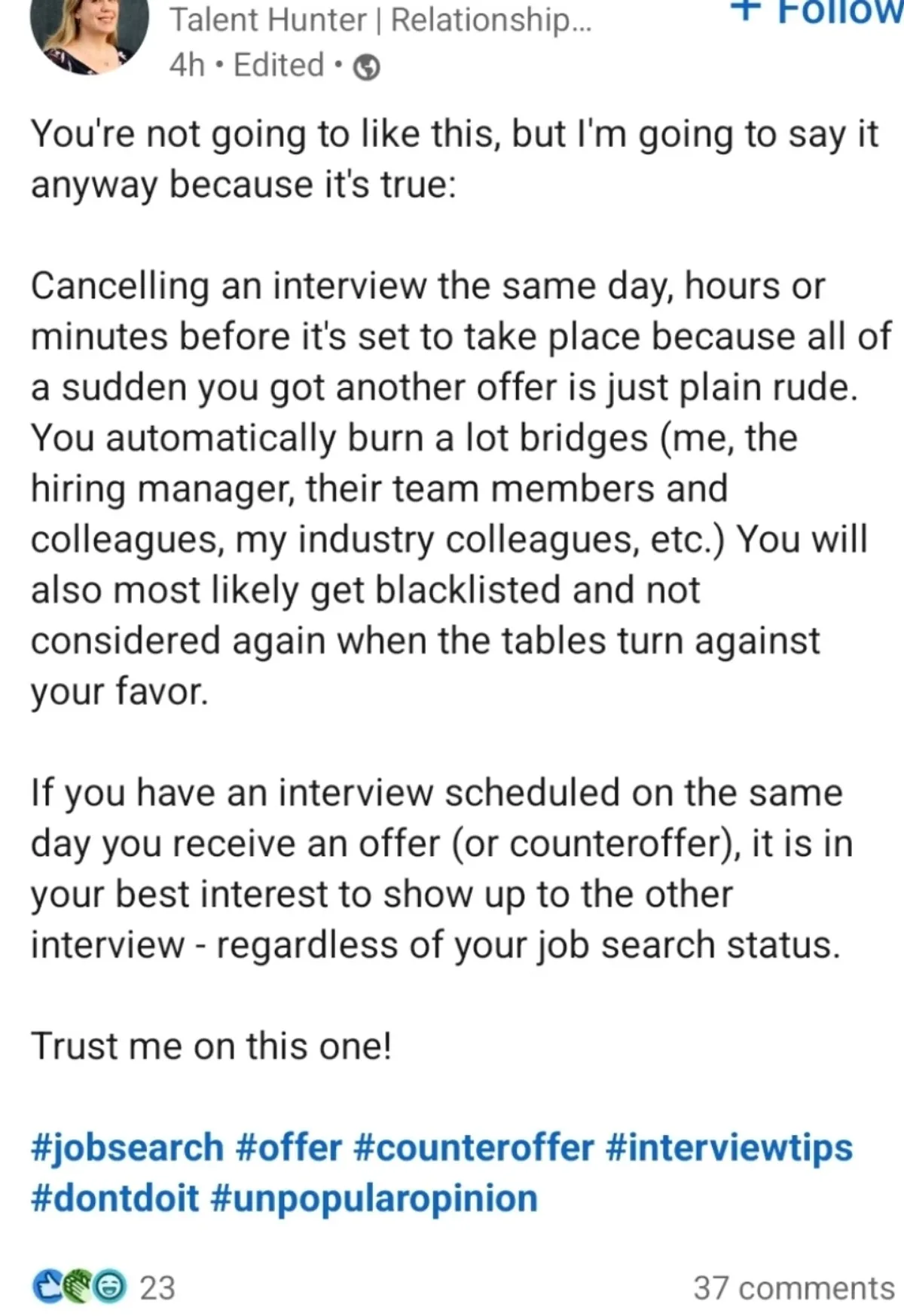This screenshot has width=904, height=1316.
Task: Open the post author's profile picture
Action: coord(89,34)
